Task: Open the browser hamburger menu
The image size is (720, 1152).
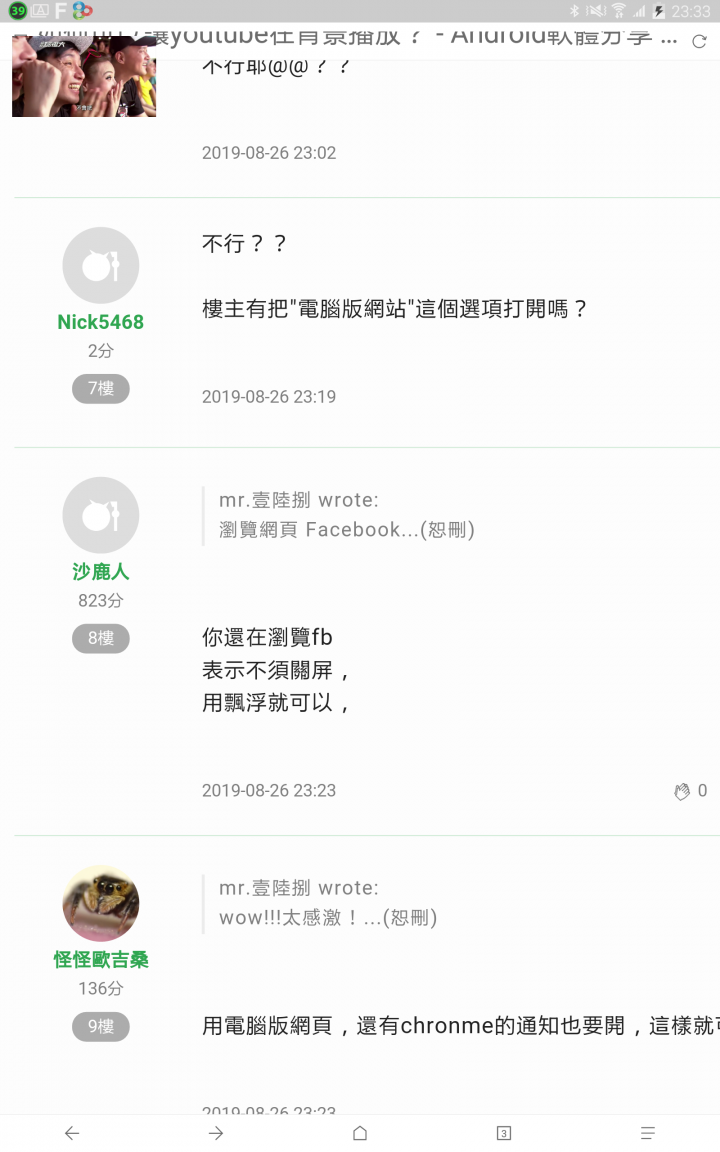Action: pyautogui.click(x=648, y=1133)
